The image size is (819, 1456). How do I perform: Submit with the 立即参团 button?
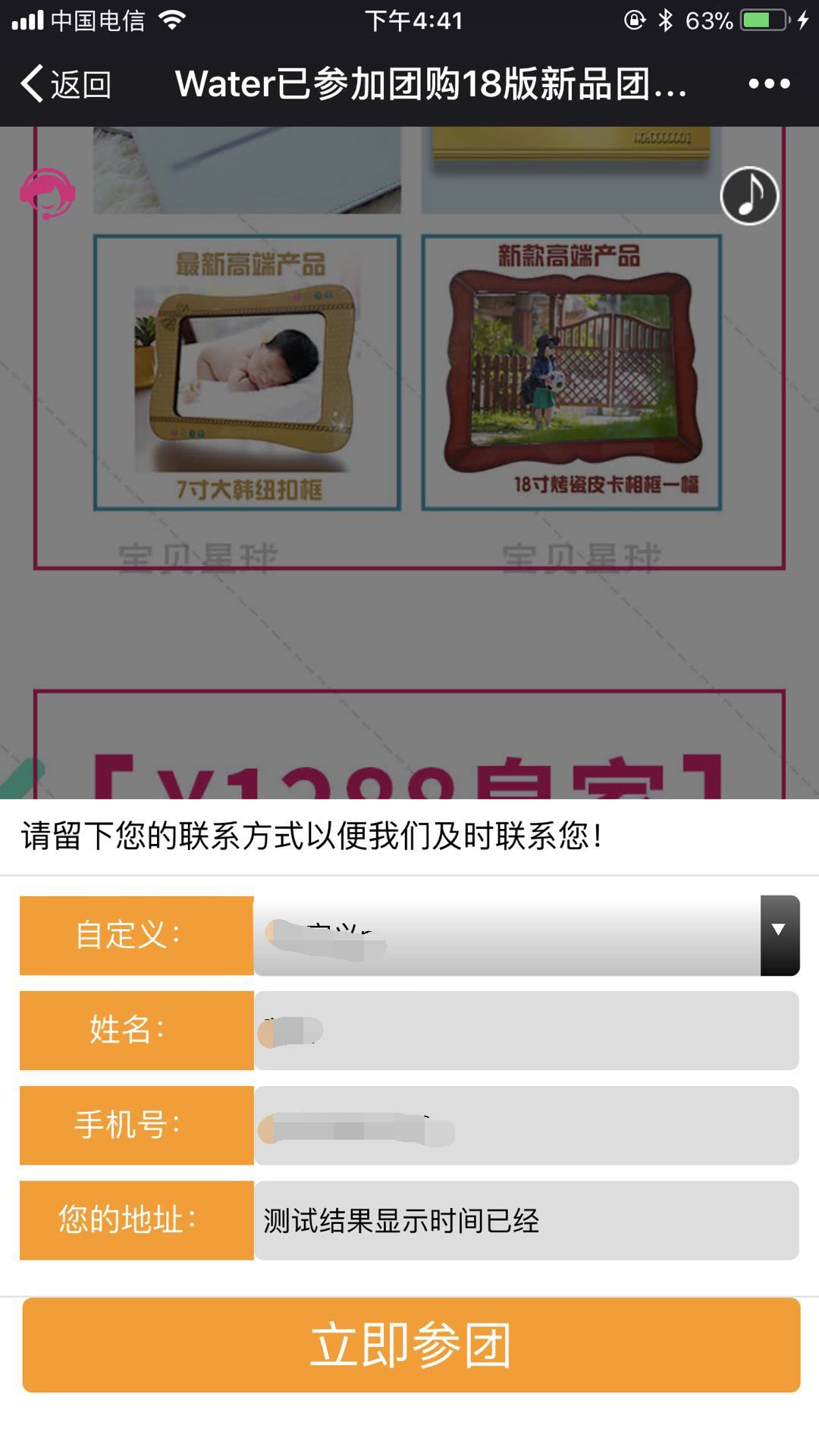pos(411,1345)
